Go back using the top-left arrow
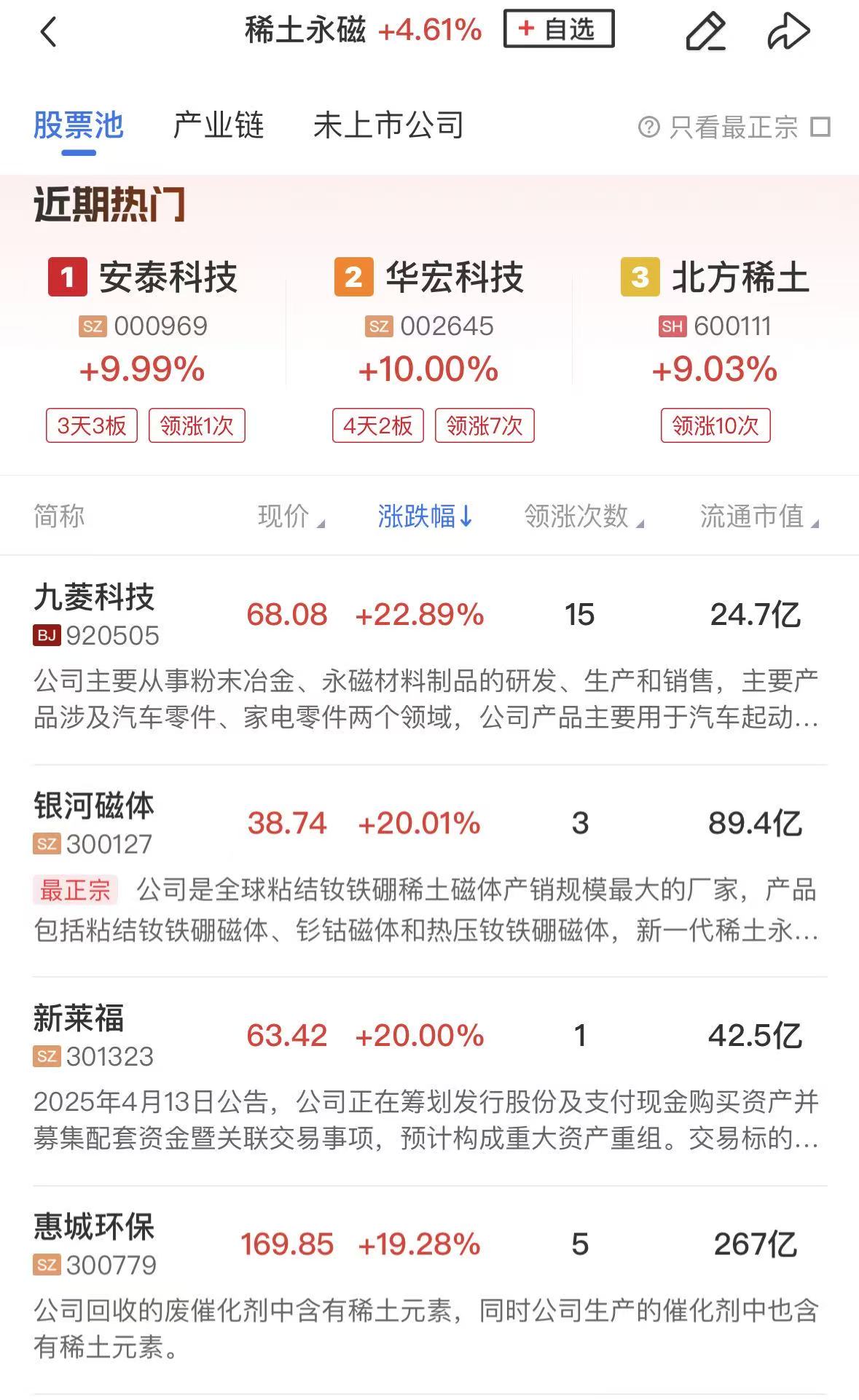859x1400 pixels. [48, 32]
